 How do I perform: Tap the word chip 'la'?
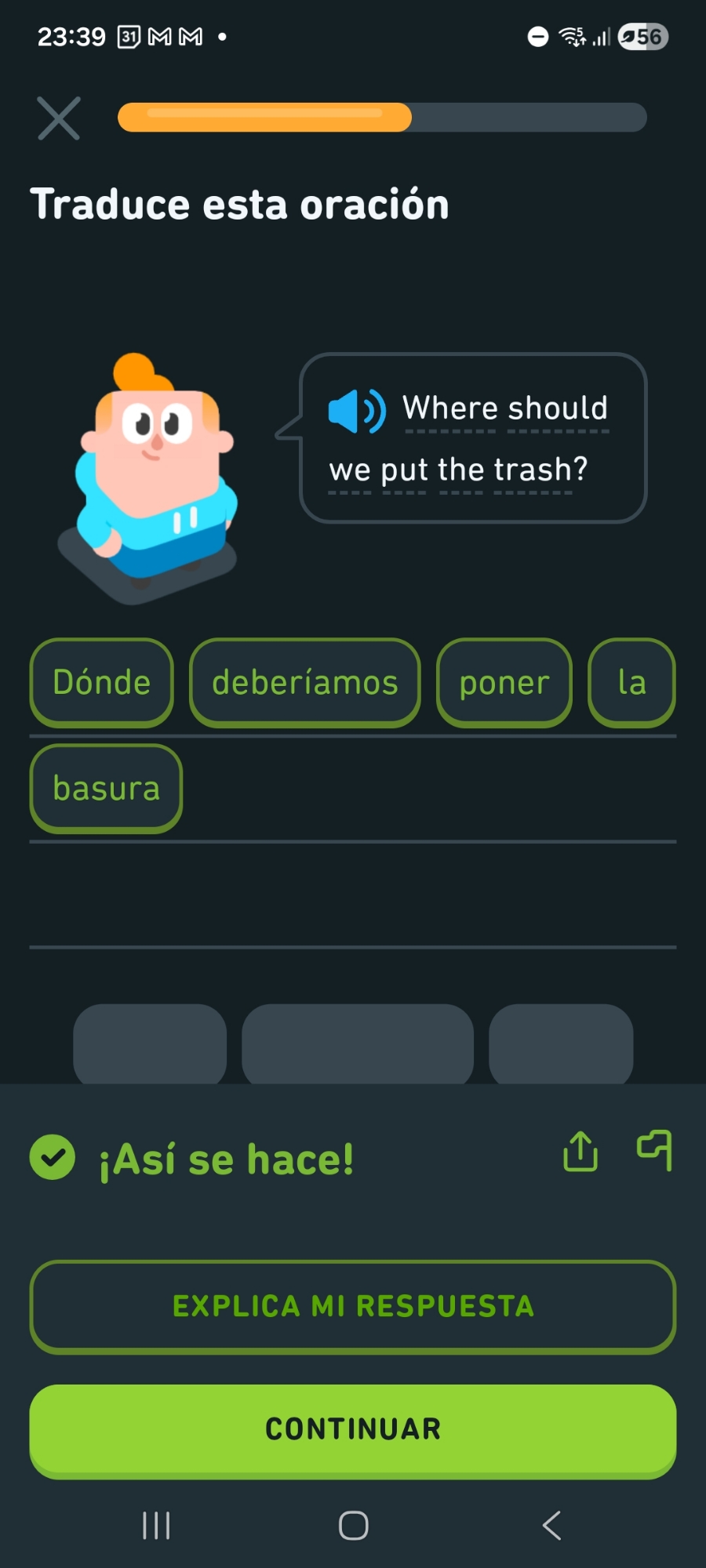click(x=631, y=682)
